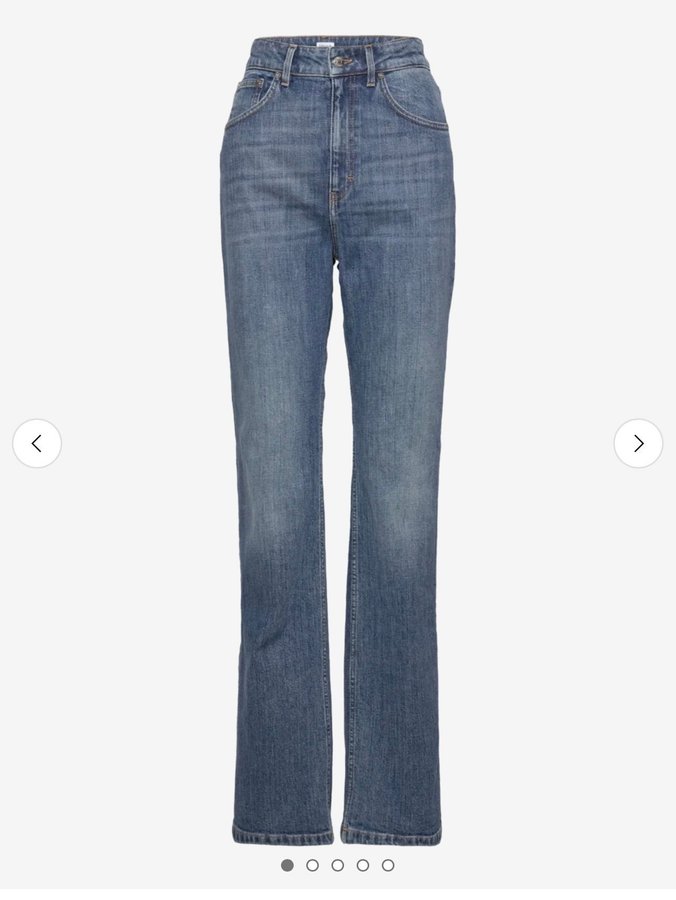
Task: Go to the previous product image
Action: [37, 443]
